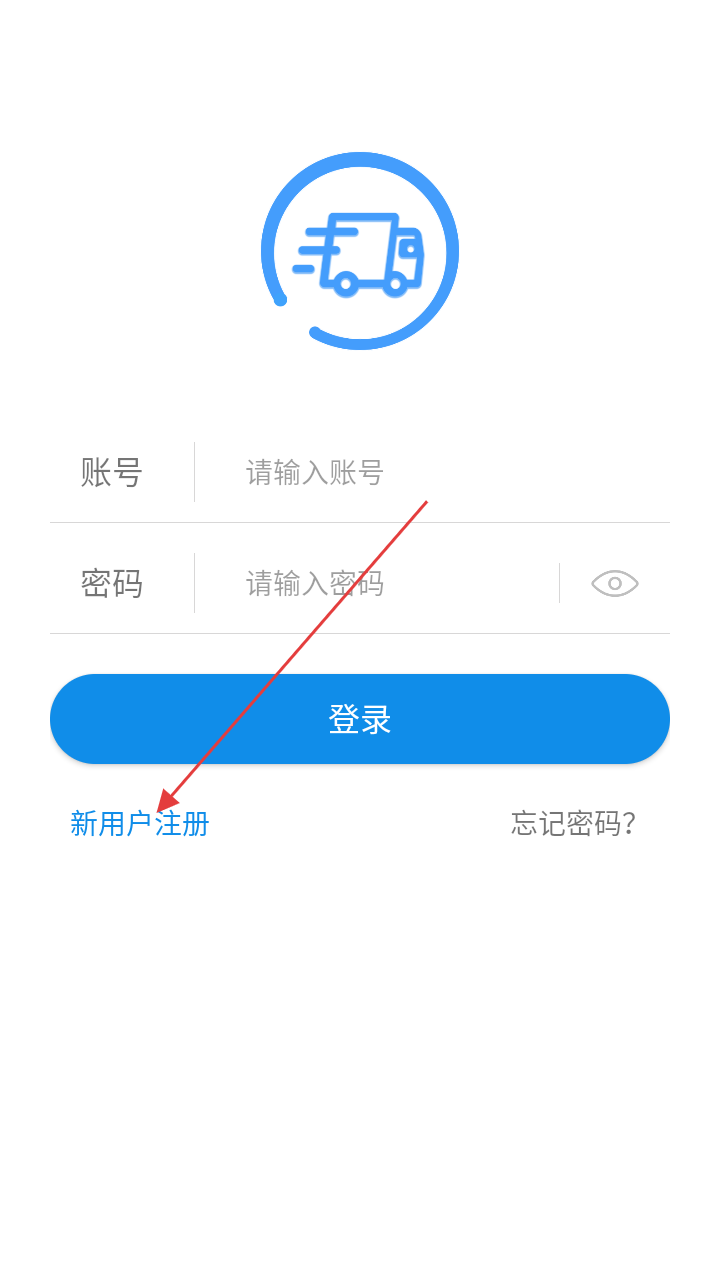Screen dimensions: 720x1280
Task: Toggle password visibility with the eye icon
Action: pyautogui.click(x=614, y=583)
